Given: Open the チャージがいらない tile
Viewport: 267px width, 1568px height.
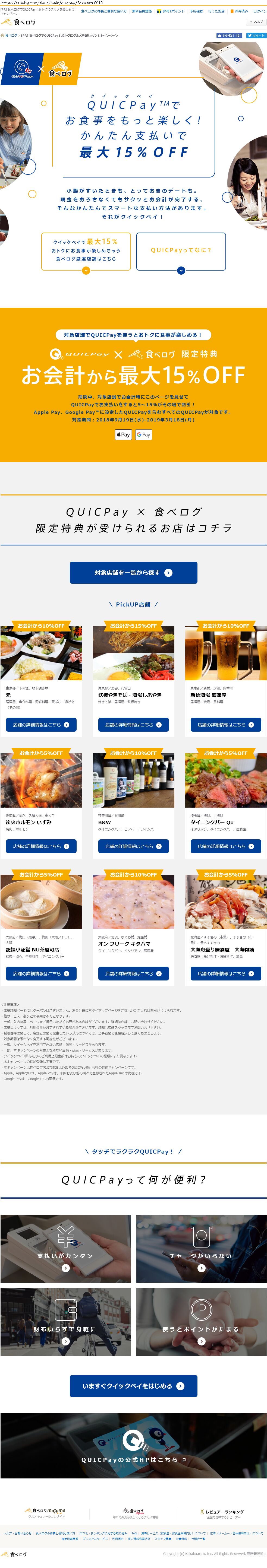Looking at the screenshot, I should point(201,1247).
